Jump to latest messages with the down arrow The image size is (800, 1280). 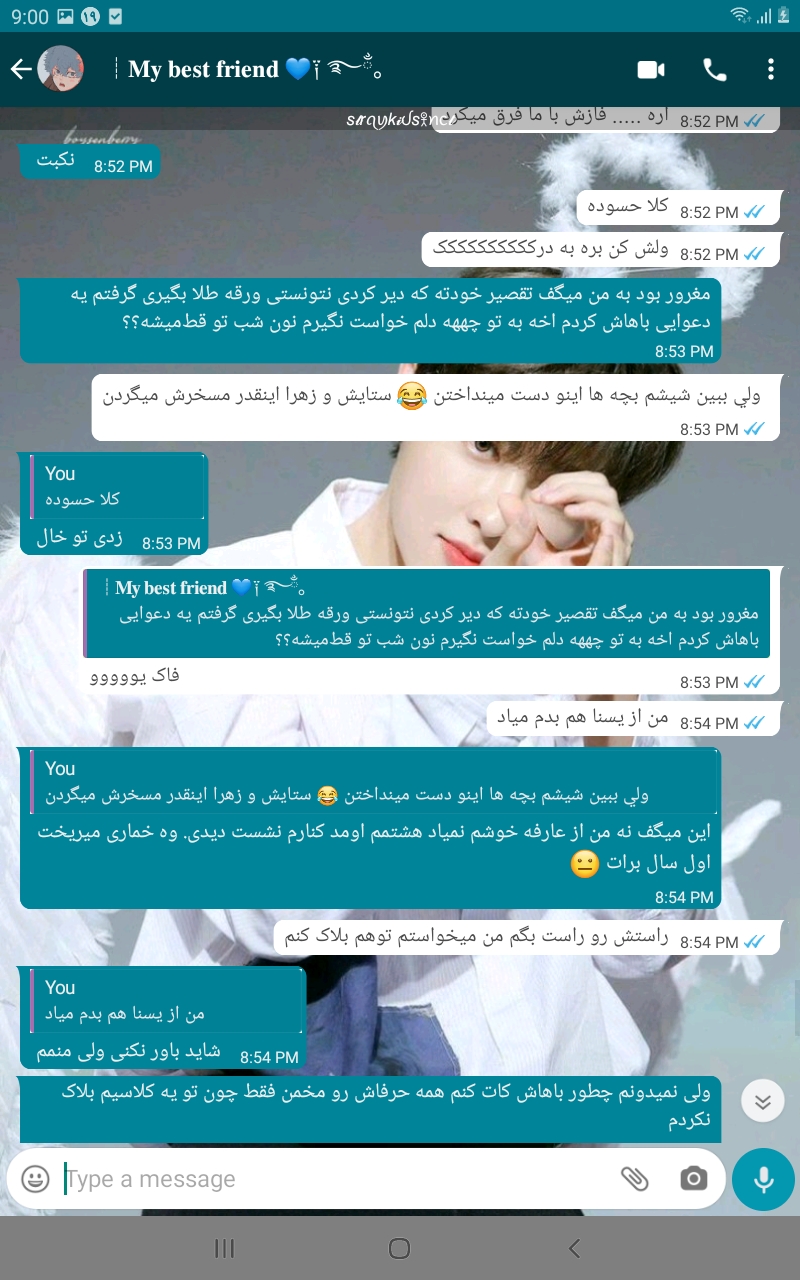[762, 1101]
